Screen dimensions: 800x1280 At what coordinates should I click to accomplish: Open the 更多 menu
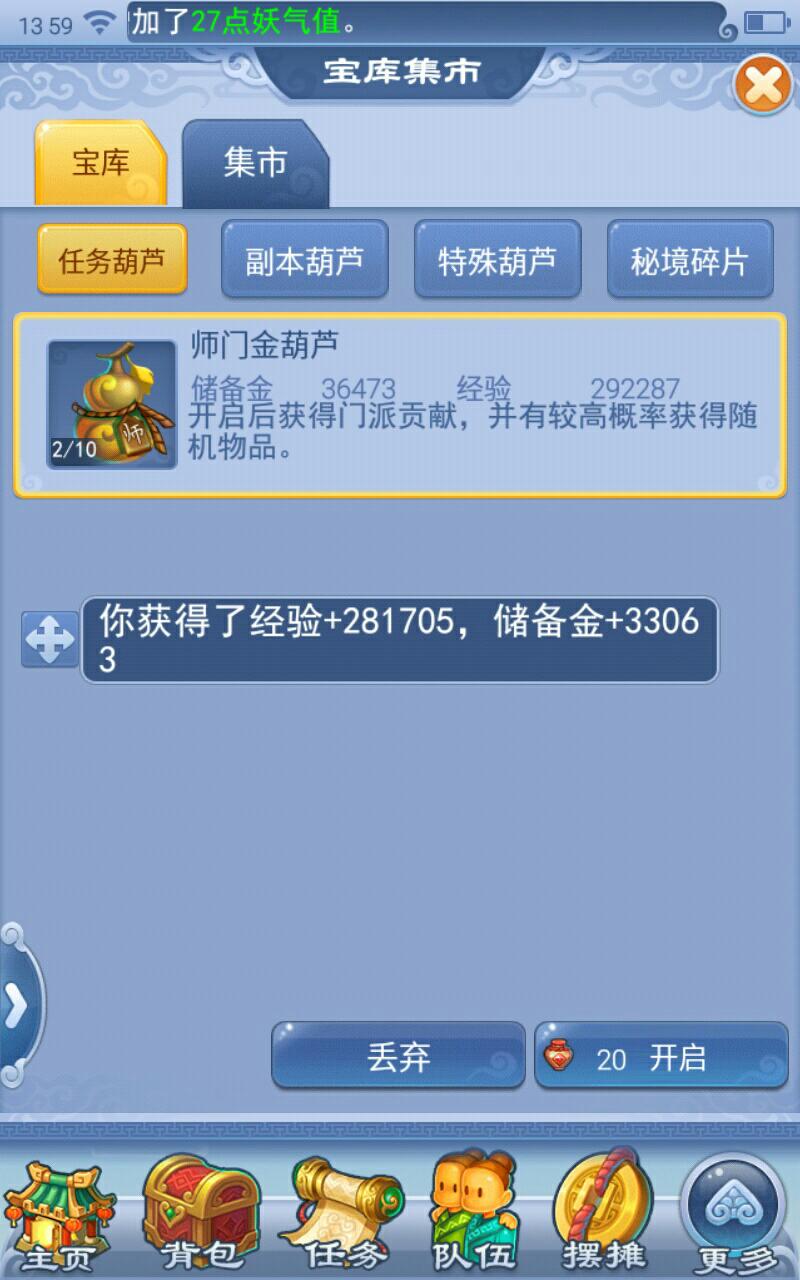735,1216
